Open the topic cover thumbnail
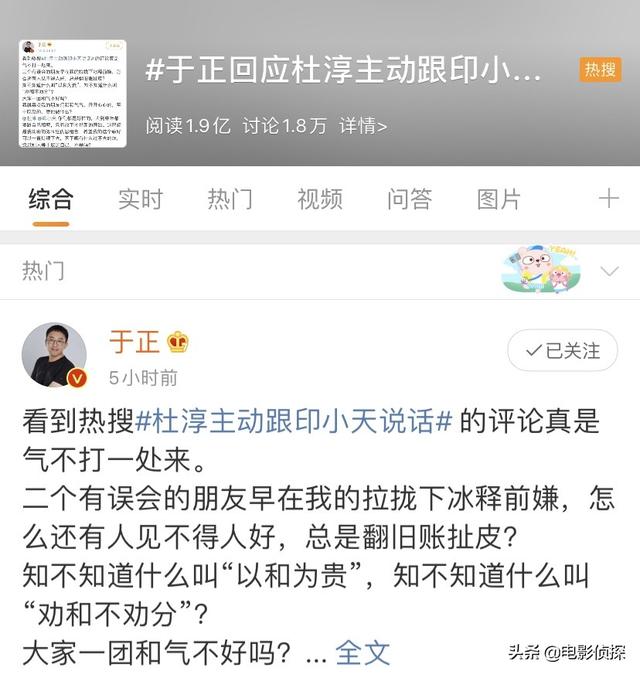This screenshot has height=675, width=640. [x=72, y=93]
